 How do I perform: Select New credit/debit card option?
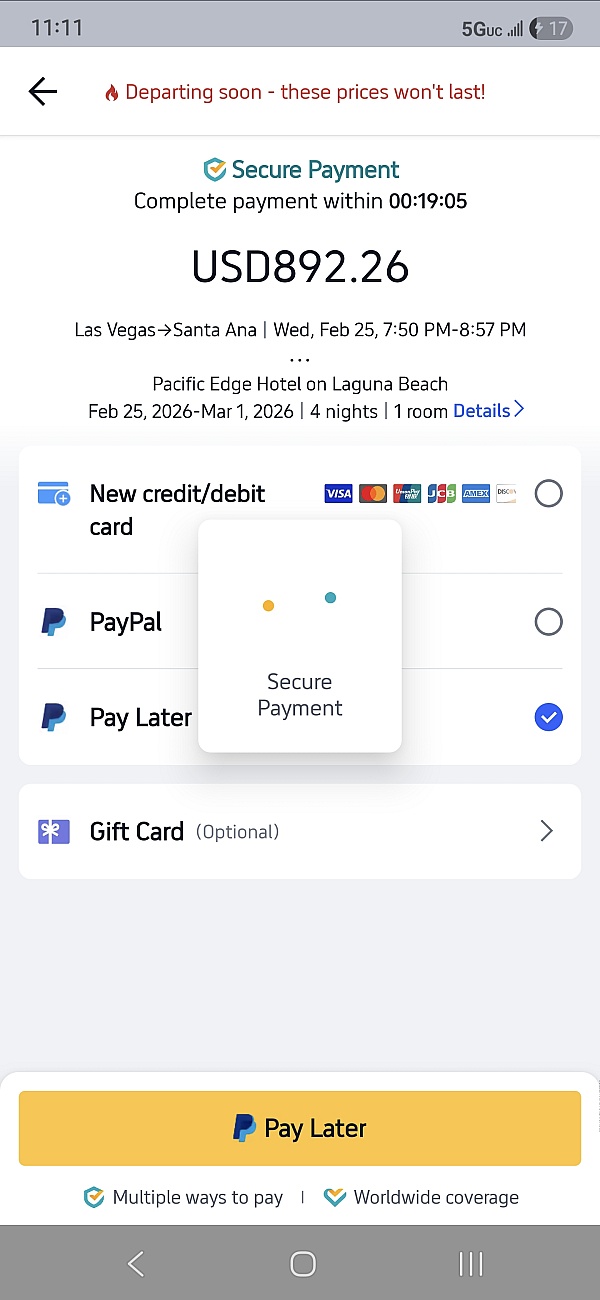[548, 494]
